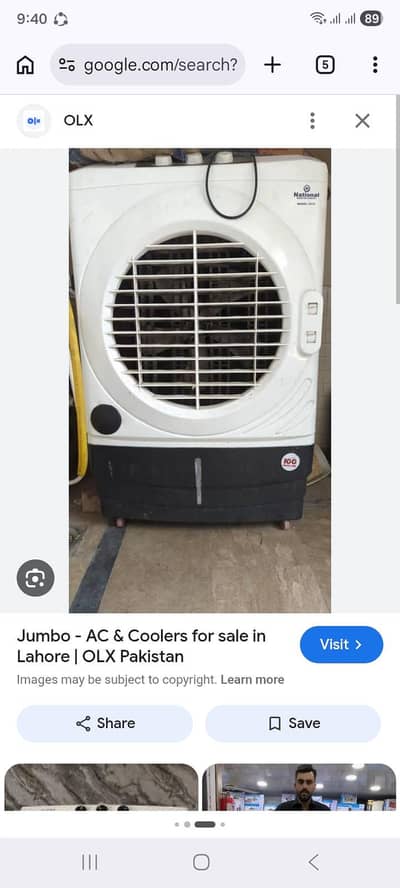
Task: Open the related marble image thumbnail
Action: click(x=101, y=787)
